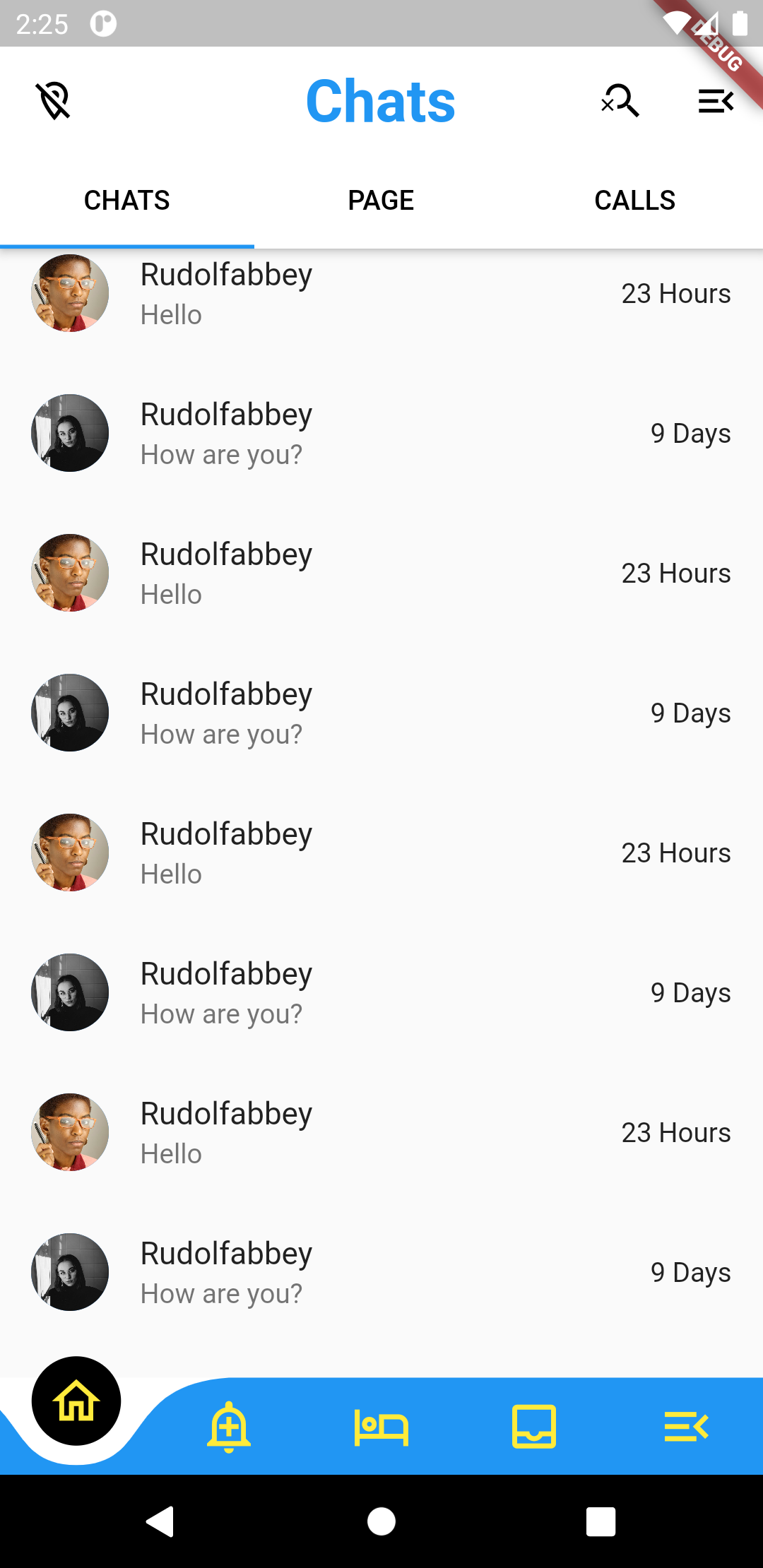Switch to the PAGE tab
763x1568 pixels.
pos(381,201)
